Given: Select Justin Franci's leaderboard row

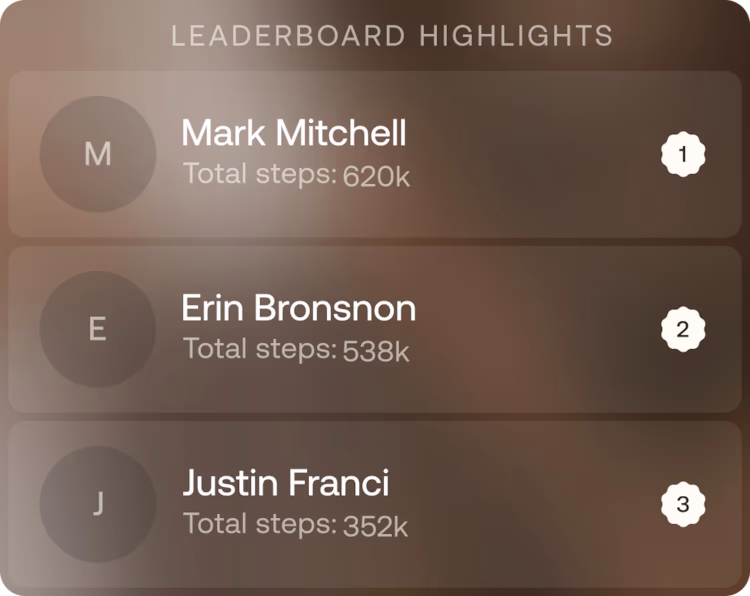Looking at the screenshot, I should click(375, 504).
